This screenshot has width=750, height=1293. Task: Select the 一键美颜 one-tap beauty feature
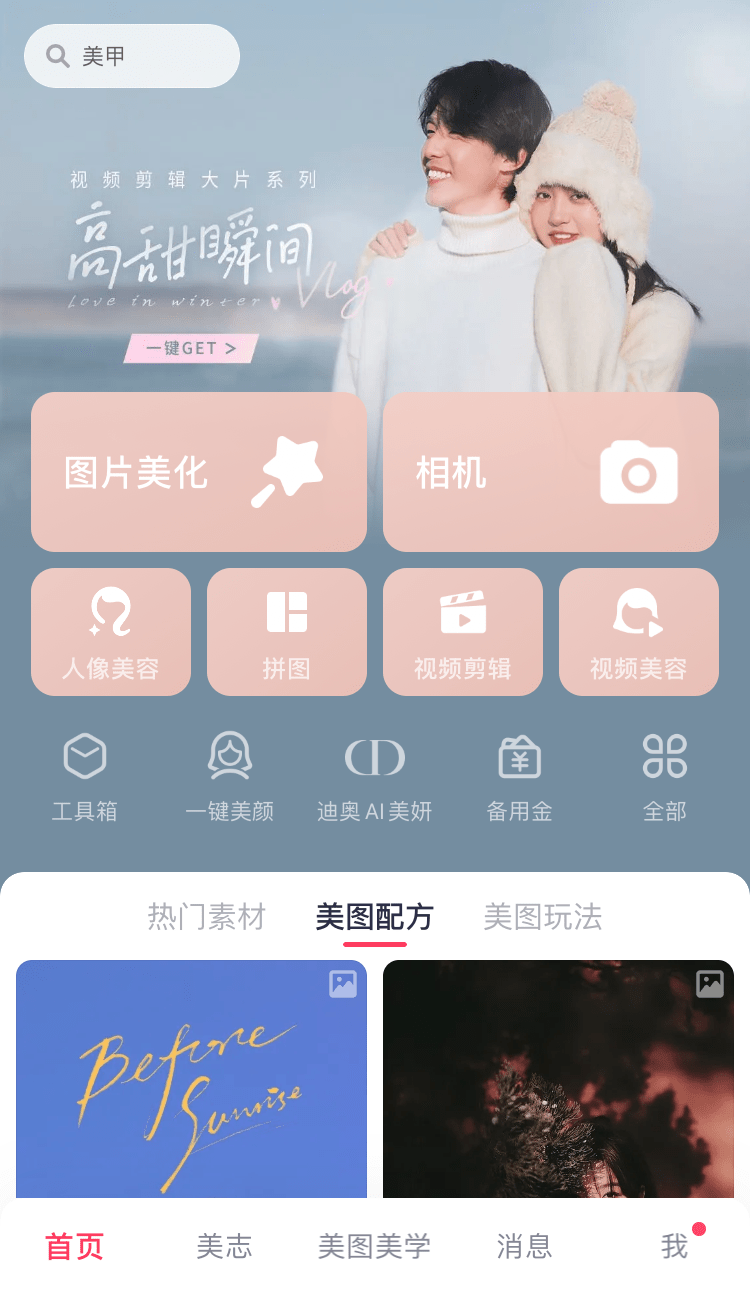[x=230, y=775]
